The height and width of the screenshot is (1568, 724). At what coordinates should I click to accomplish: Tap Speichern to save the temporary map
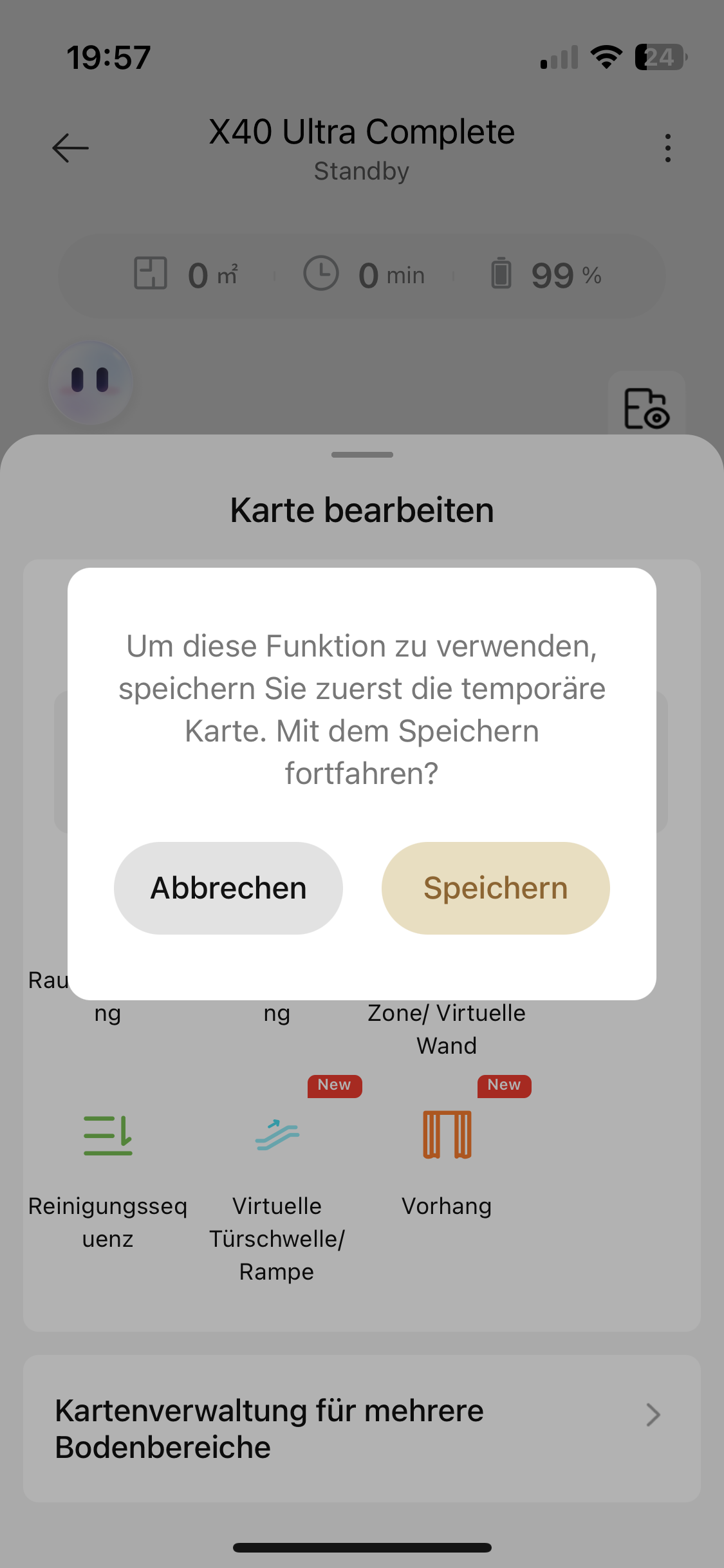pos(496,888)
